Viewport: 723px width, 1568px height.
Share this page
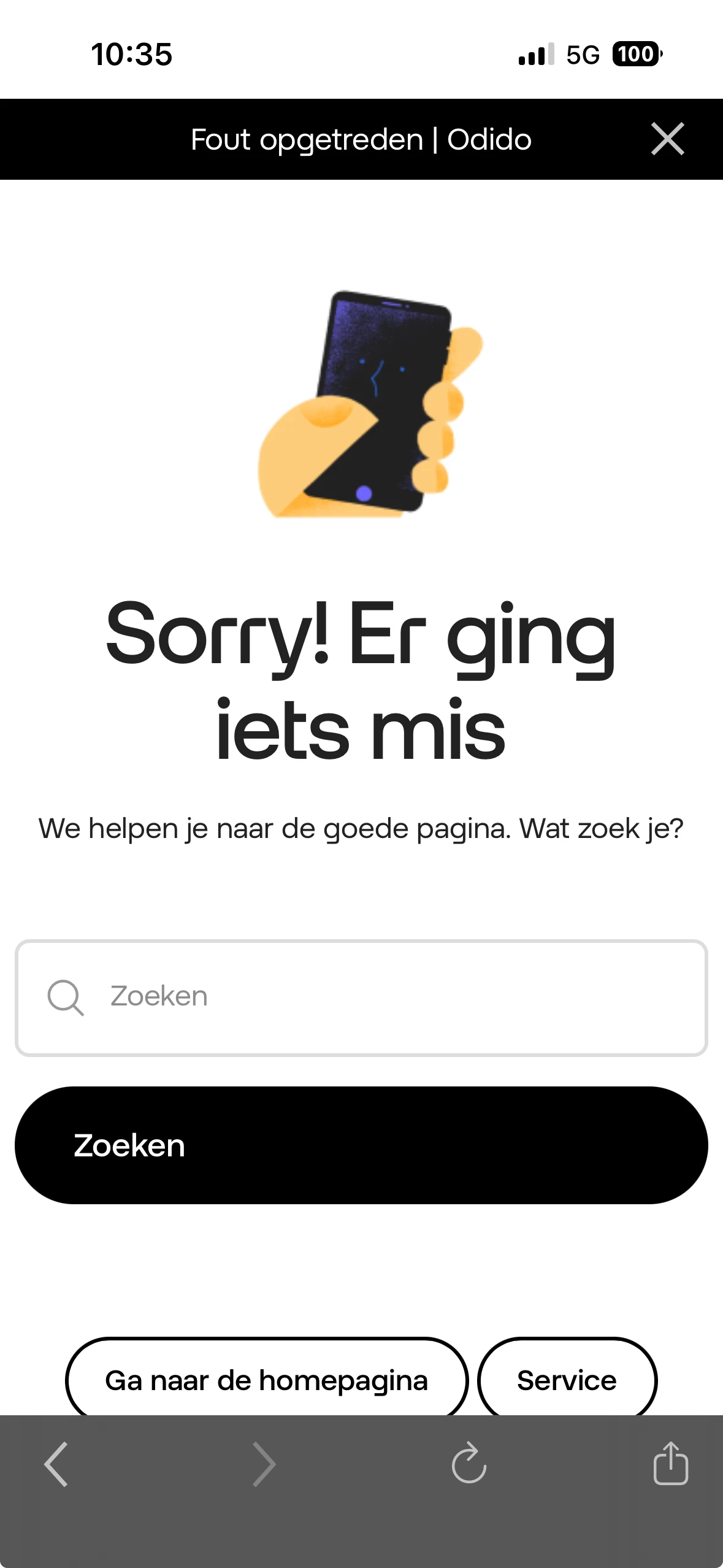pos(670,1464)
